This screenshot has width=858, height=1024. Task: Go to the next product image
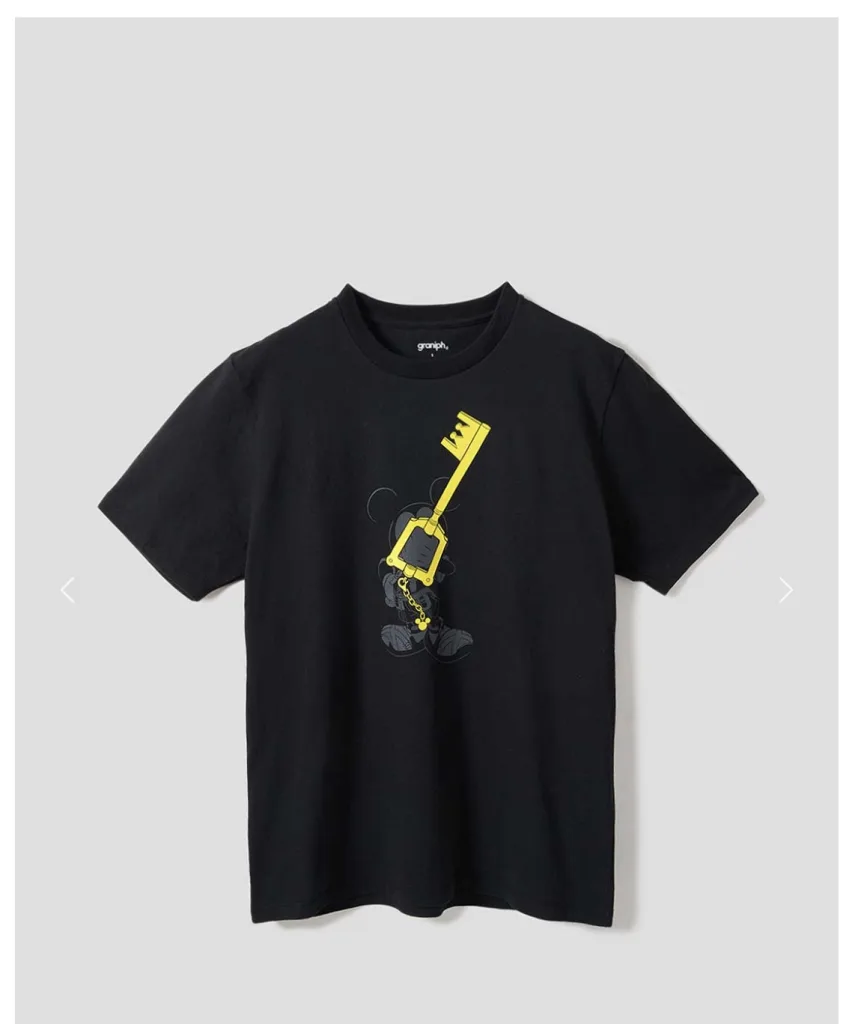point(786,590)
